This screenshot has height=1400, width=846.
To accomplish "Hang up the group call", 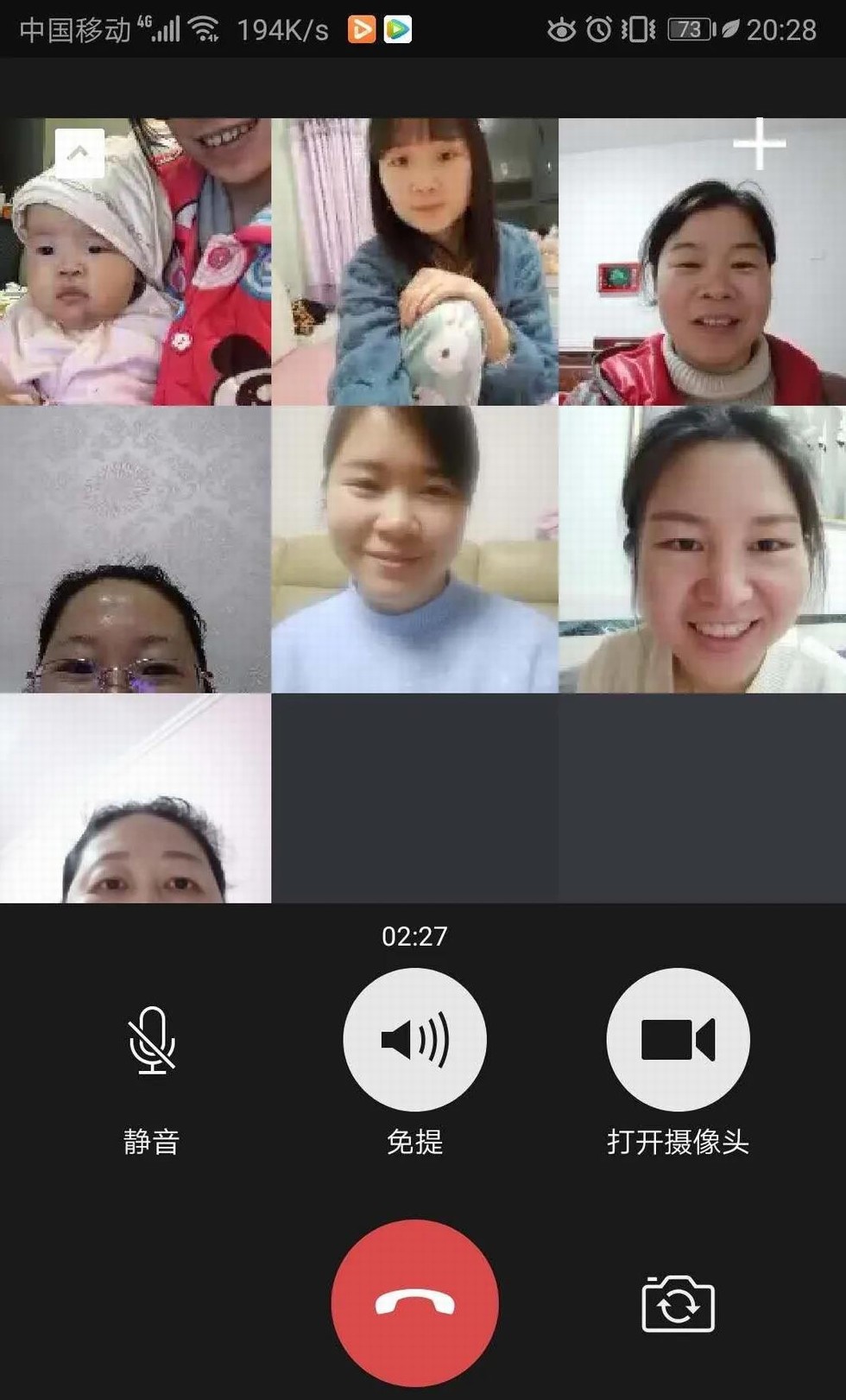I will tap(414, 1302).
